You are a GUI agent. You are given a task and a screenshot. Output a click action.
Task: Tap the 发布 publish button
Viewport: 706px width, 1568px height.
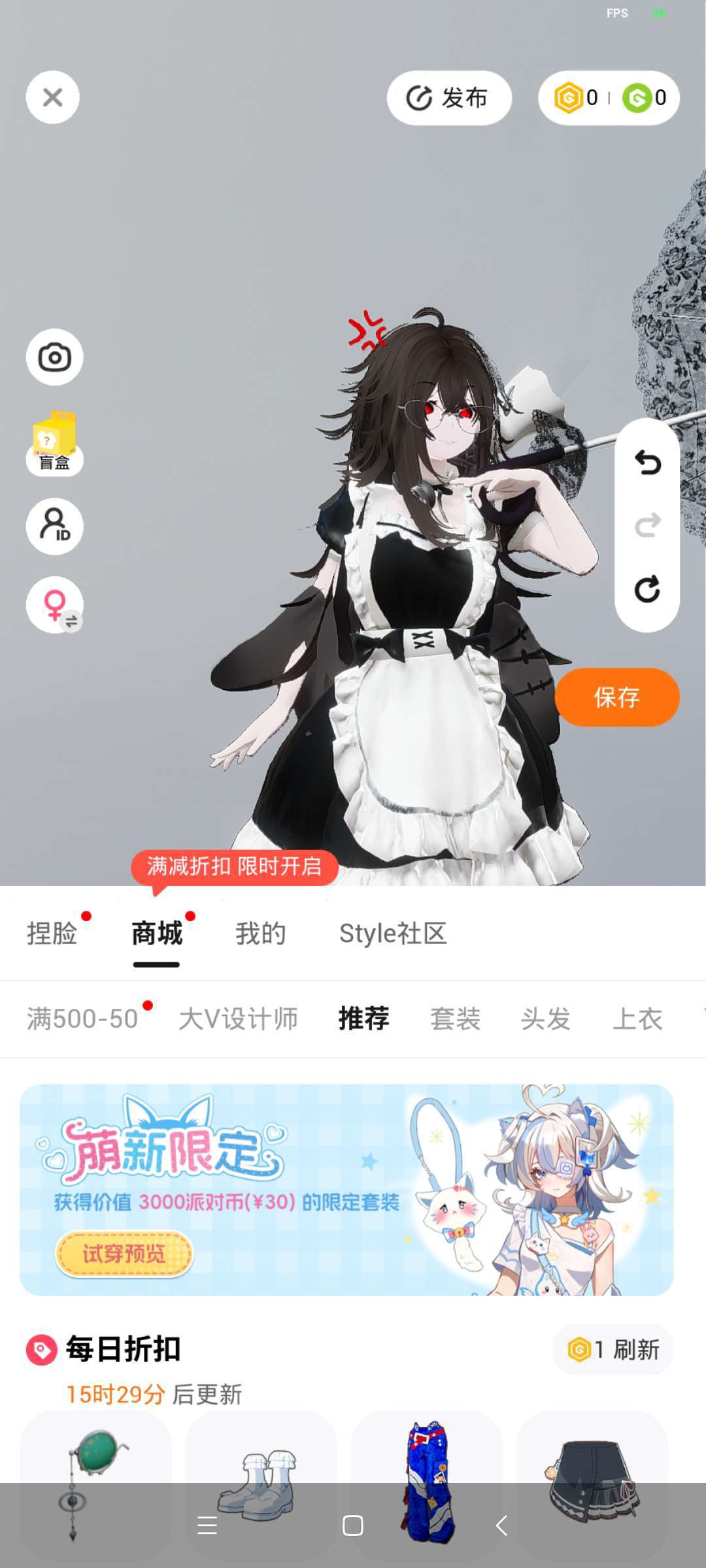449,98
